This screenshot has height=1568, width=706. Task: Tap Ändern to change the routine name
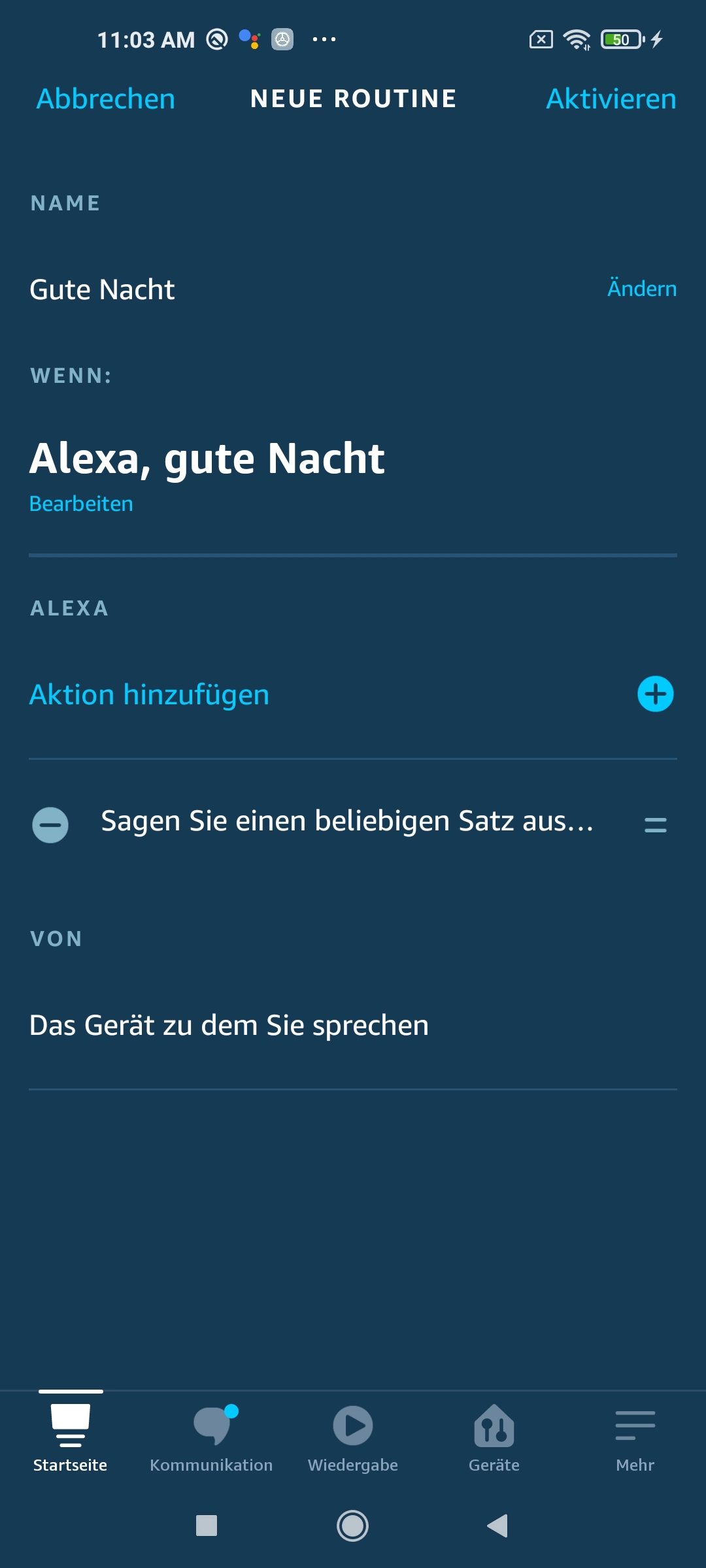(642, 288)
